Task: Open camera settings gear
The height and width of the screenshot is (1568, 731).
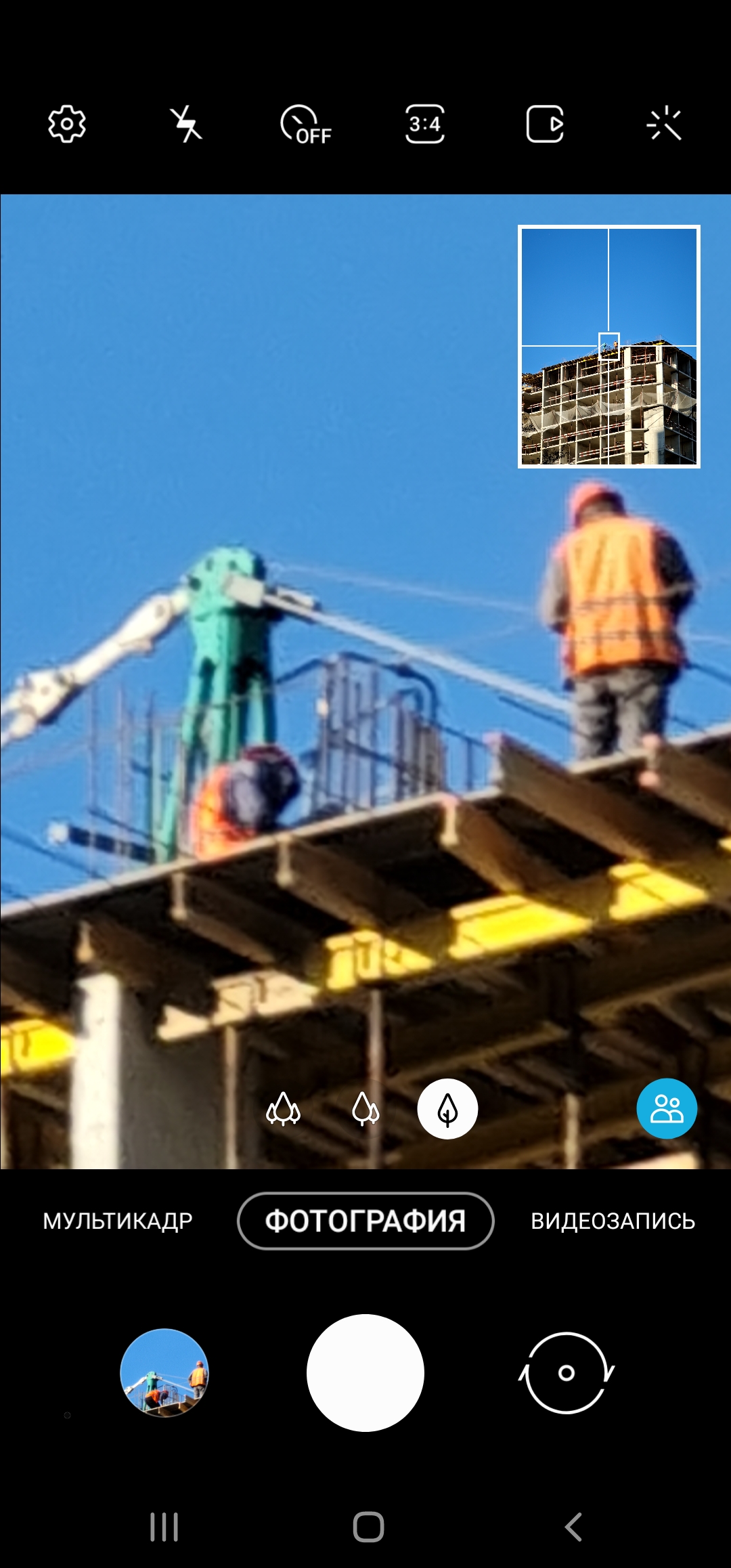Action: tap(66, 124)
